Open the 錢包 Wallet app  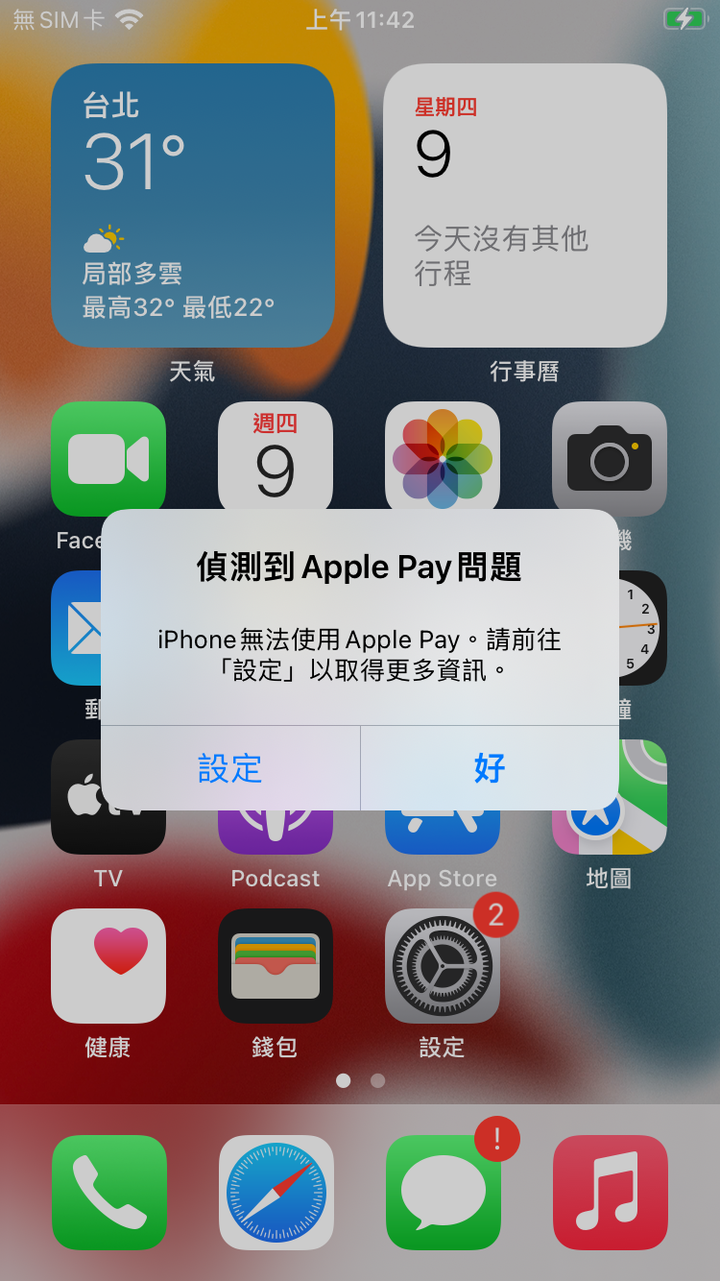(275, 966)
